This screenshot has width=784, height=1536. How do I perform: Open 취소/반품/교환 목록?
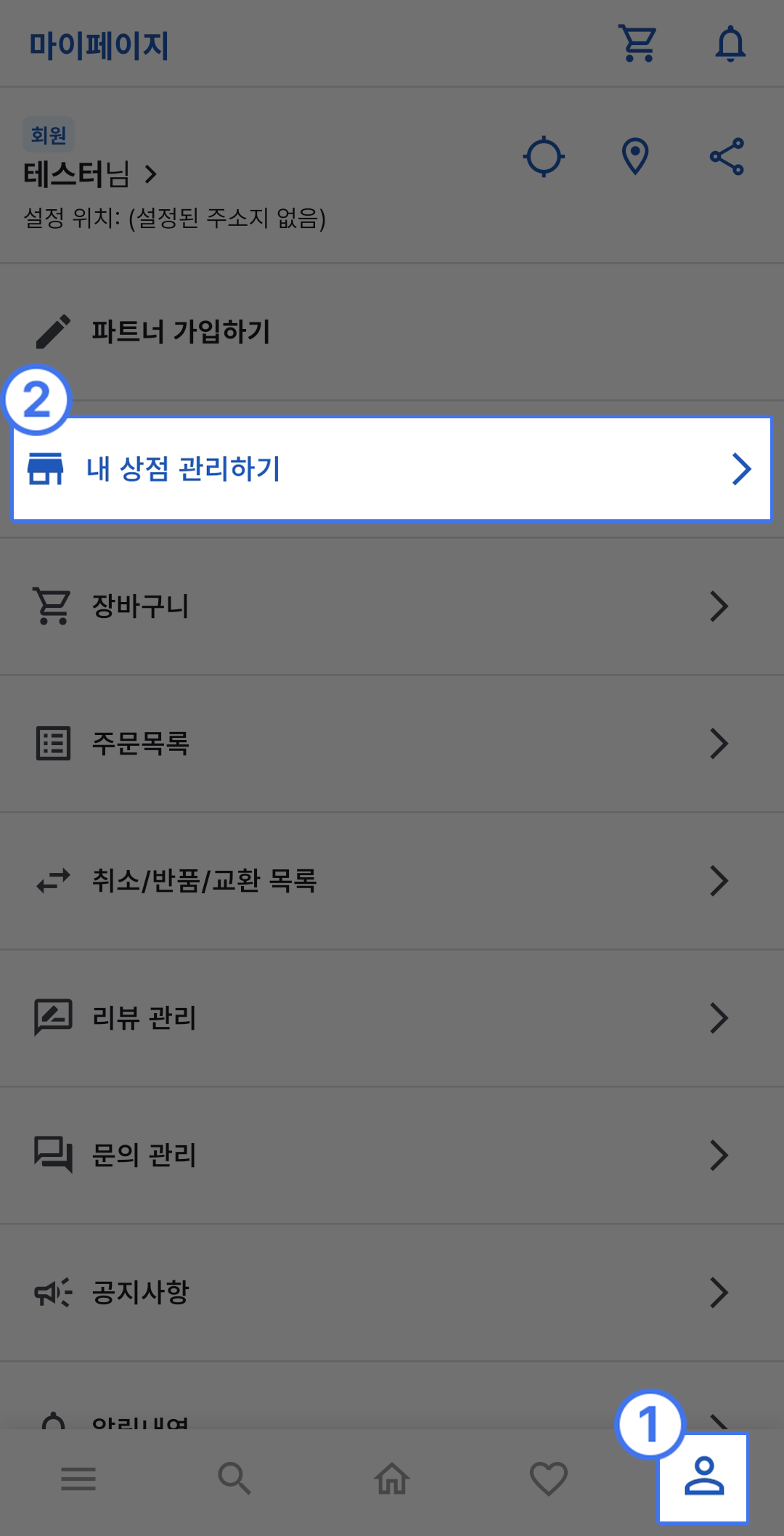tap(392, 881)
